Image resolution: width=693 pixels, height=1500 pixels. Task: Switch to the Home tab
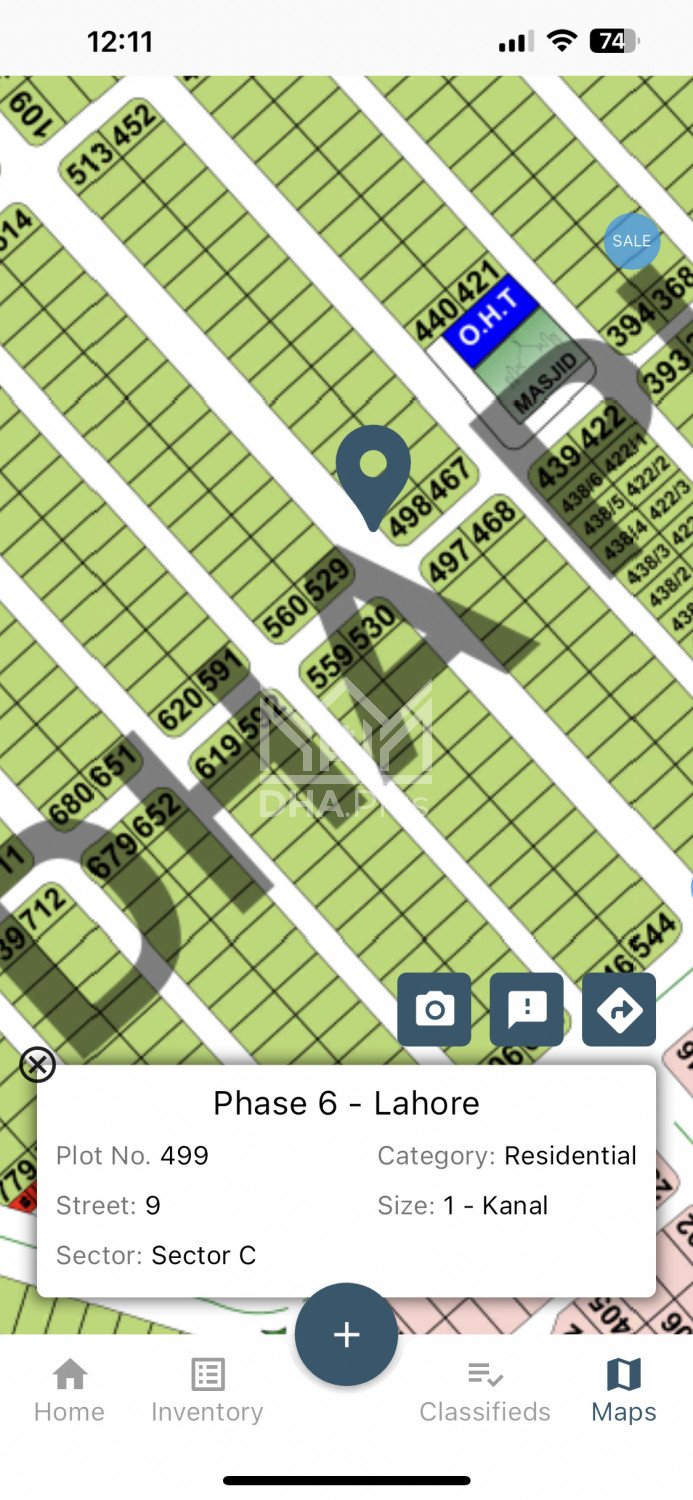point(69,1390)
